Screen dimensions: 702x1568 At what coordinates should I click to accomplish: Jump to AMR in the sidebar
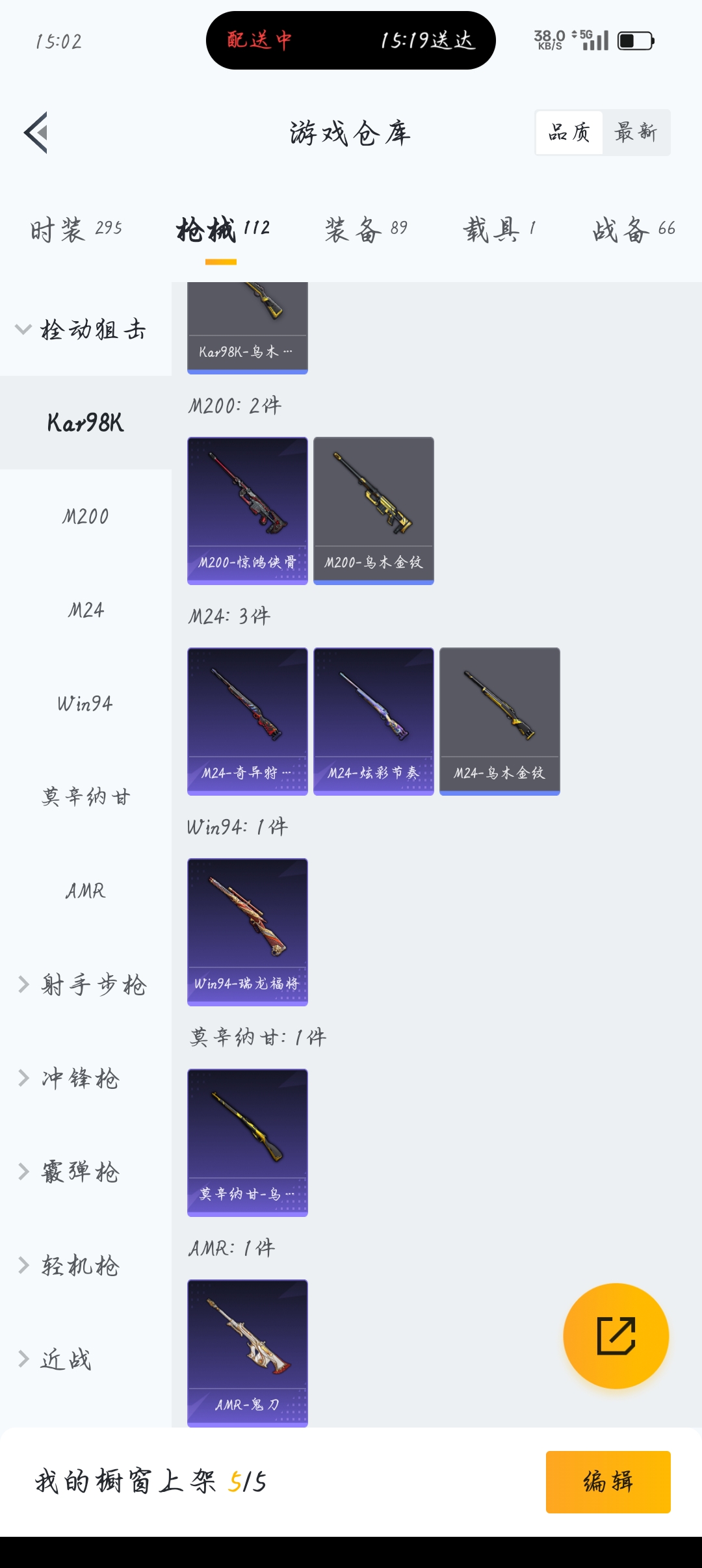pyautogui.click(x=85, y=891)
